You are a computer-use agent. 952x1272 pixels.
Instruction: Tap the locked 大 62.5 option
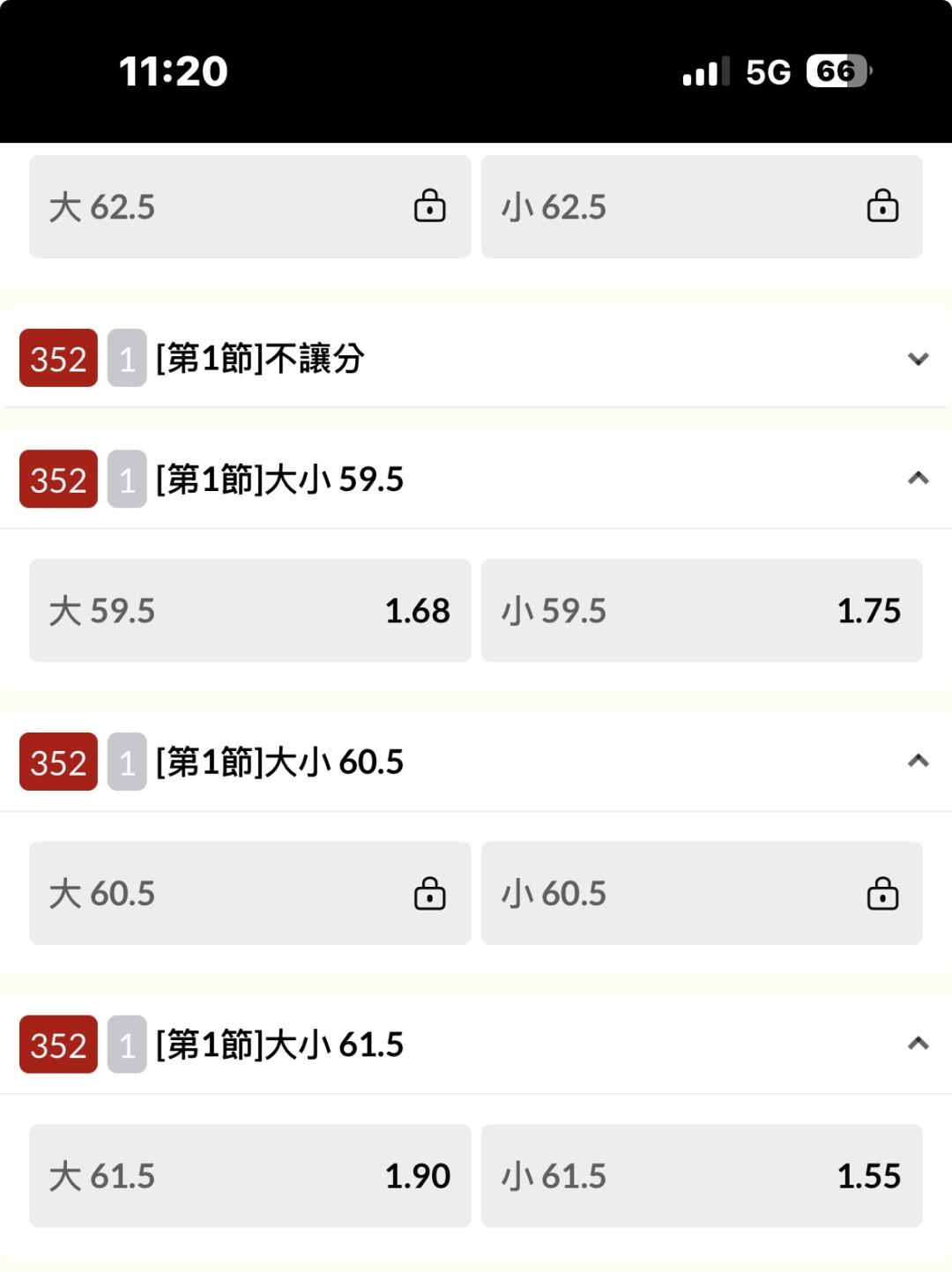pyautogui.click(x=249, y=207)
